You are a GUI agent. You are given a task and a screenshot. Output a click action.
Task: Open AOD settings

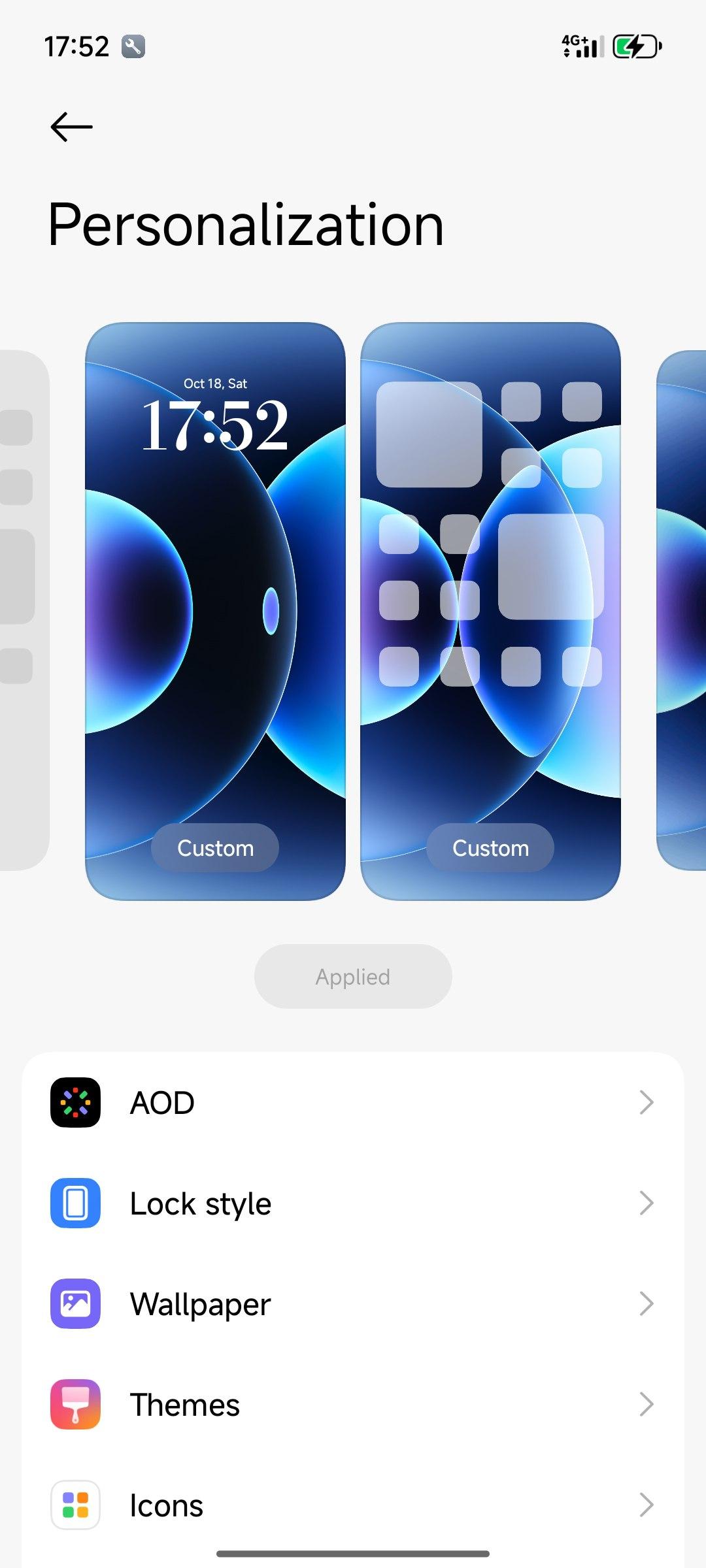[x=353, y=1103]
